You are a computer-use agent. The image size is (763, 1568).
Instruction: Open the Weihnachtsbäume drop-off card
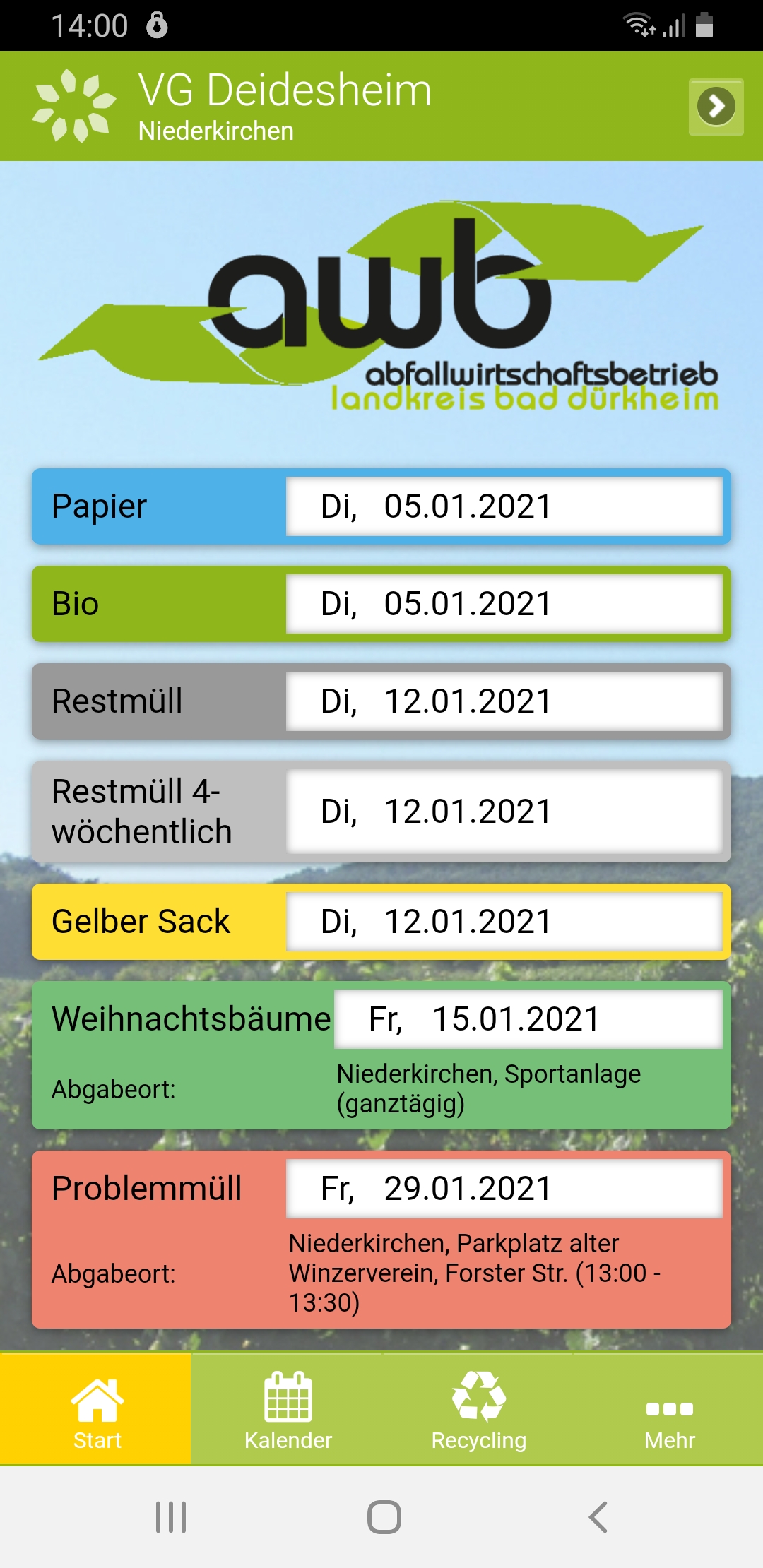381,1055
